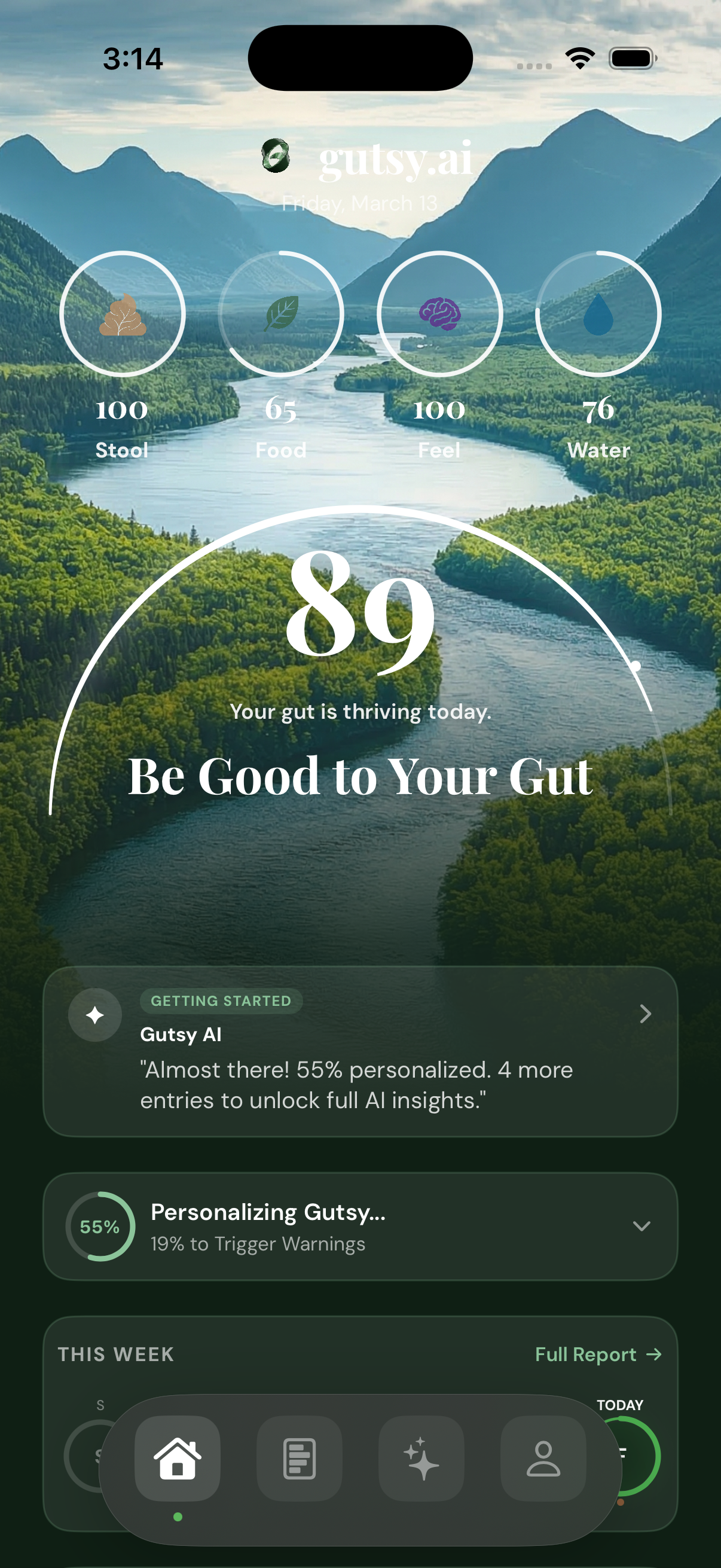Open the Gutsy AI card via chevron arrow
The width and height of the screenshot is (721, 1568).
point(644,1015)
